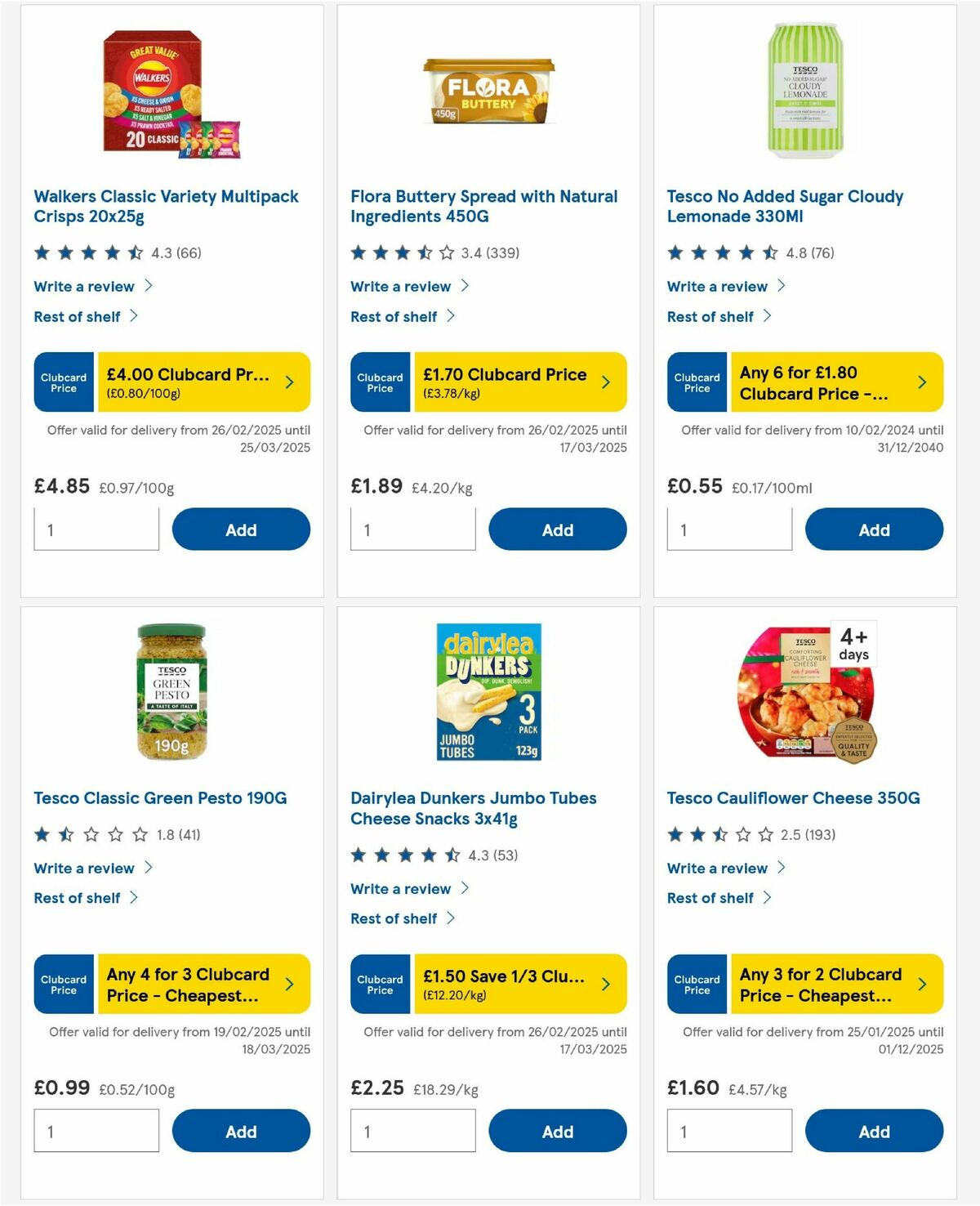980x1206 pixels.
Task: Open the Tesco No Added Sugar Cloudy Lemonade page
Action: 784,207
